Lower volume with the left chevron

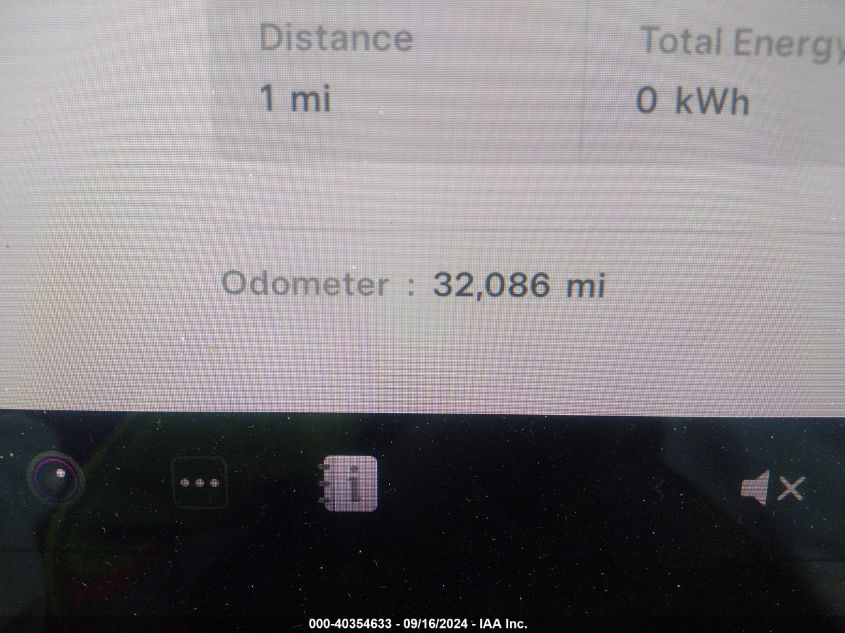coord(660,488)
